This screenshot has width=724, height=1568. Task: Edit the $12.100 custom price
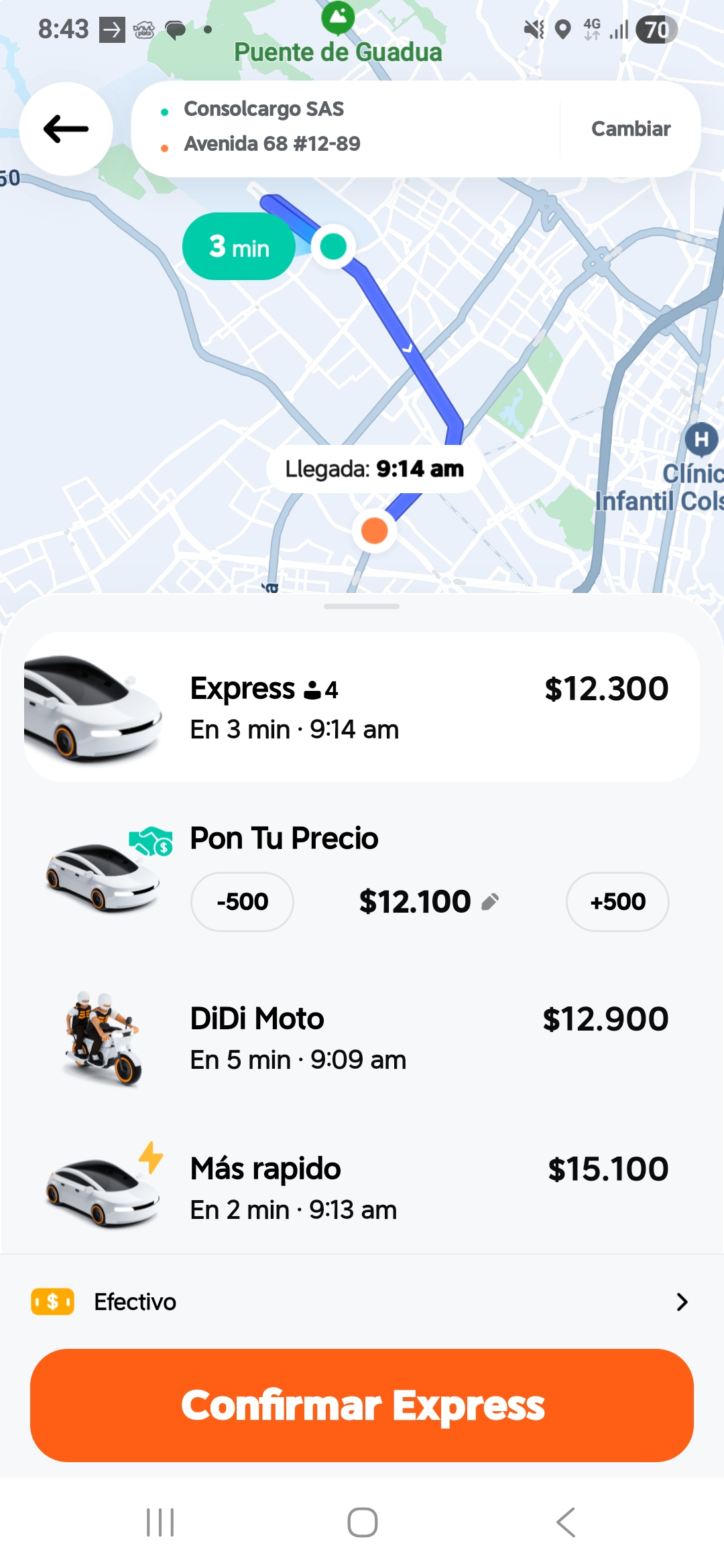[429, 901]
